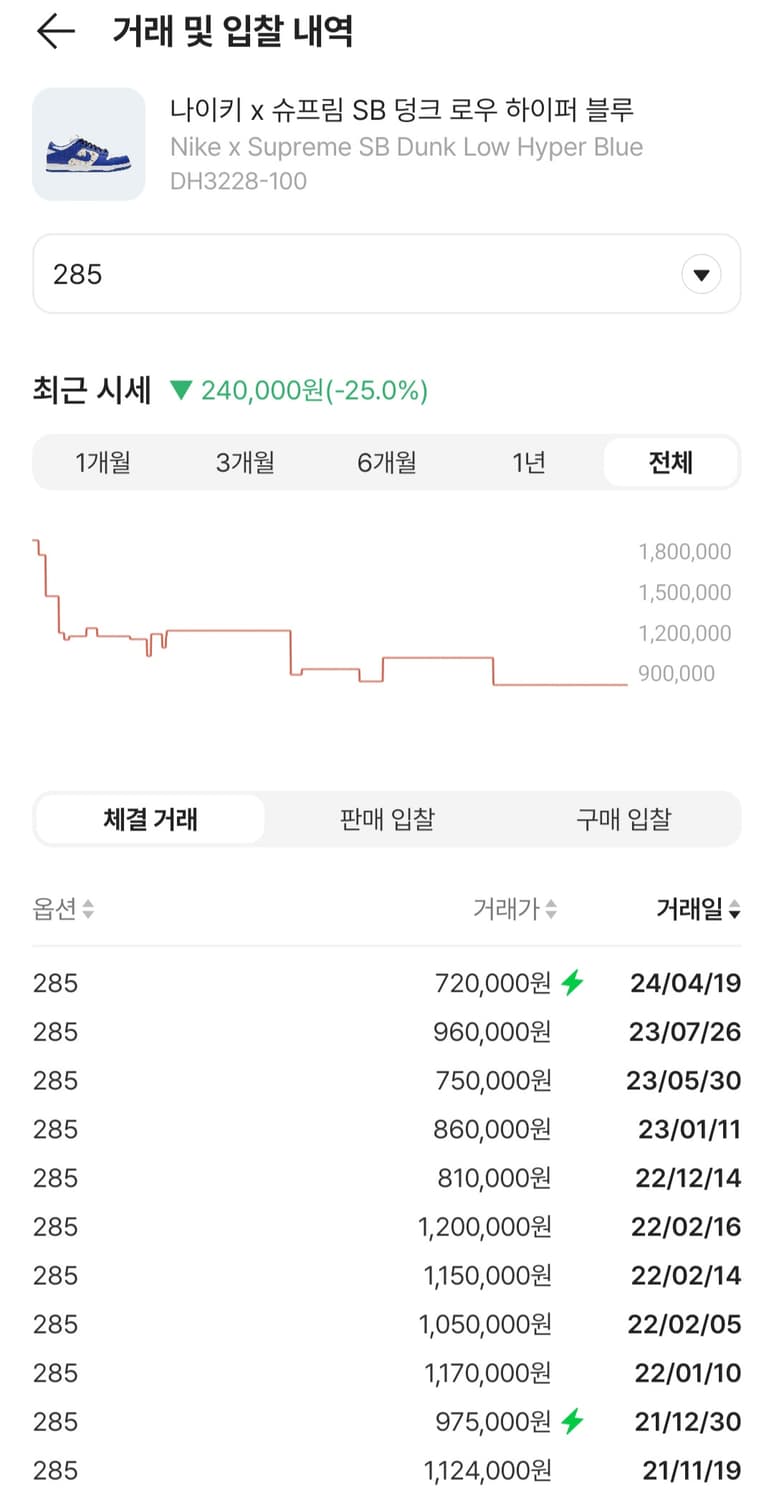Select the 960,000원 transaction row

pyautogui.click(x=386, y=1031)
